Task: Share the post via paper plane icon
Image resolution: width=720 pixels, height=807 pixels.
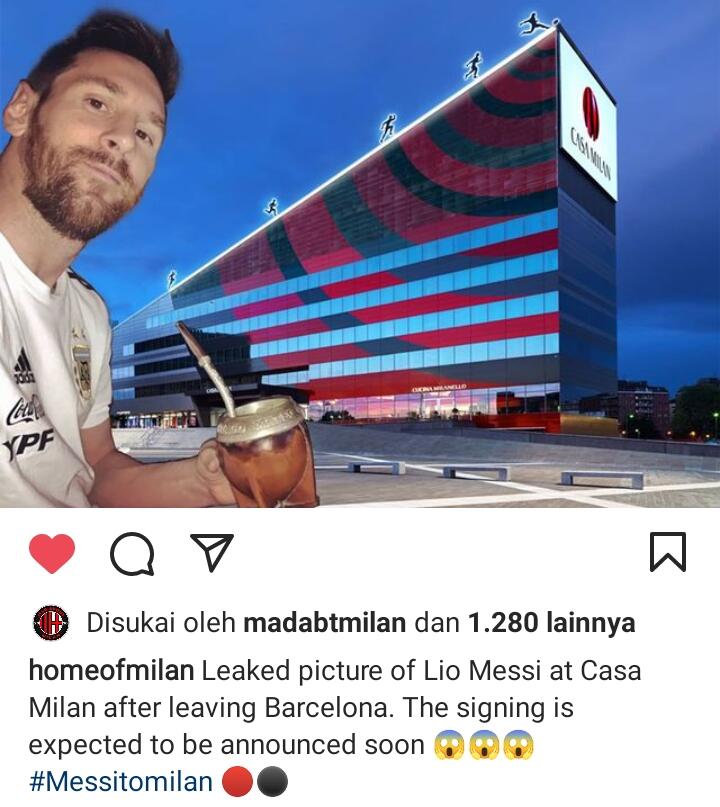Action: coord(212,553)
